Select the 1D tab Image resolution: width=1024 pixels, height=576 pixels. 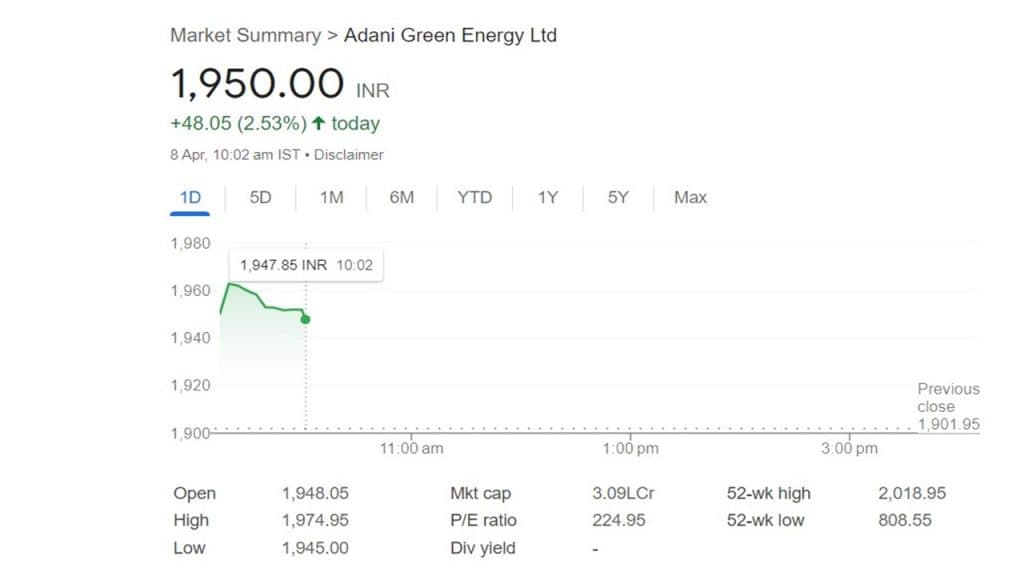click(x=190, y=197)
